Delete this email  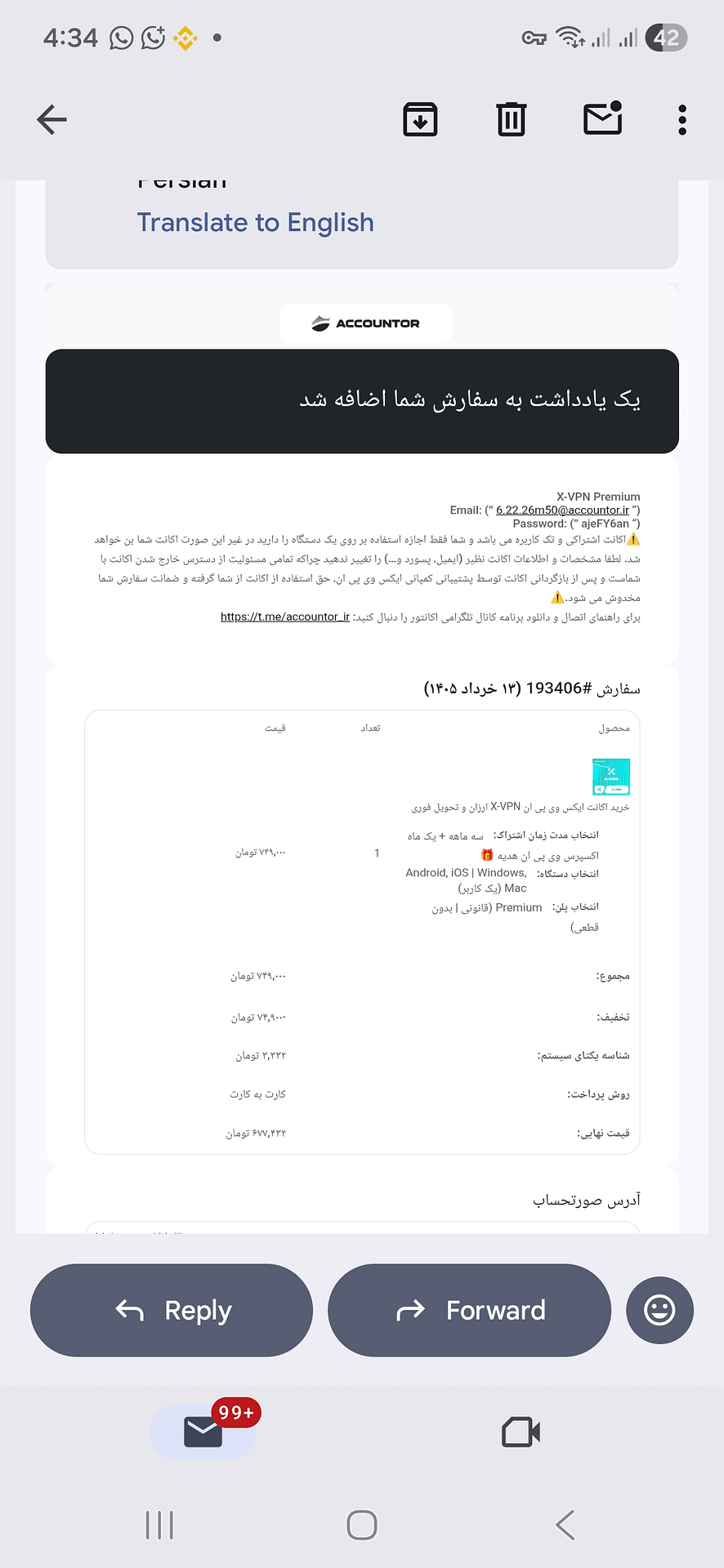pos(512,120)
